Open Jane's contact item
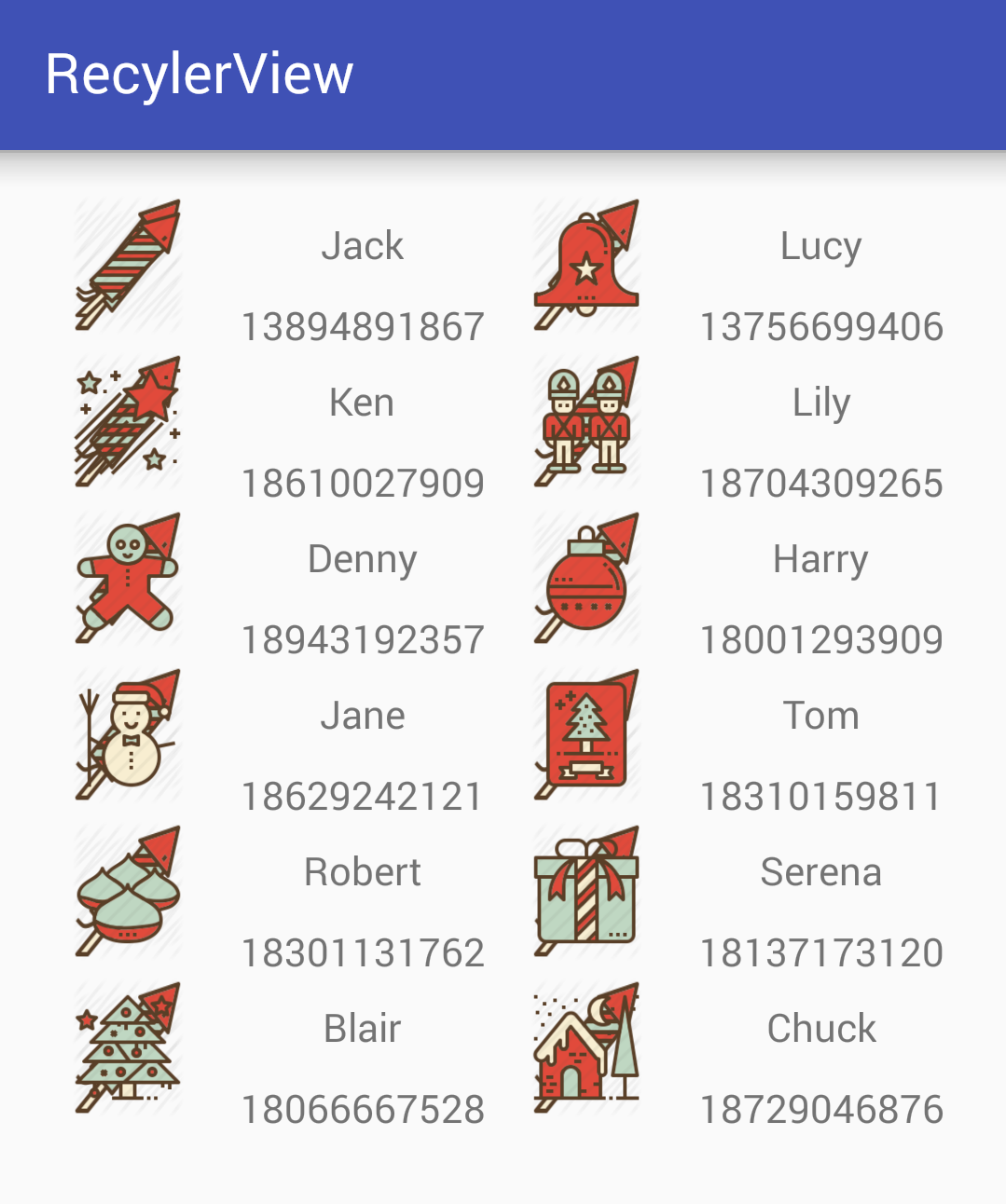The height and width of the screenshot is (1204, 1006). click(x=362, y=716)
